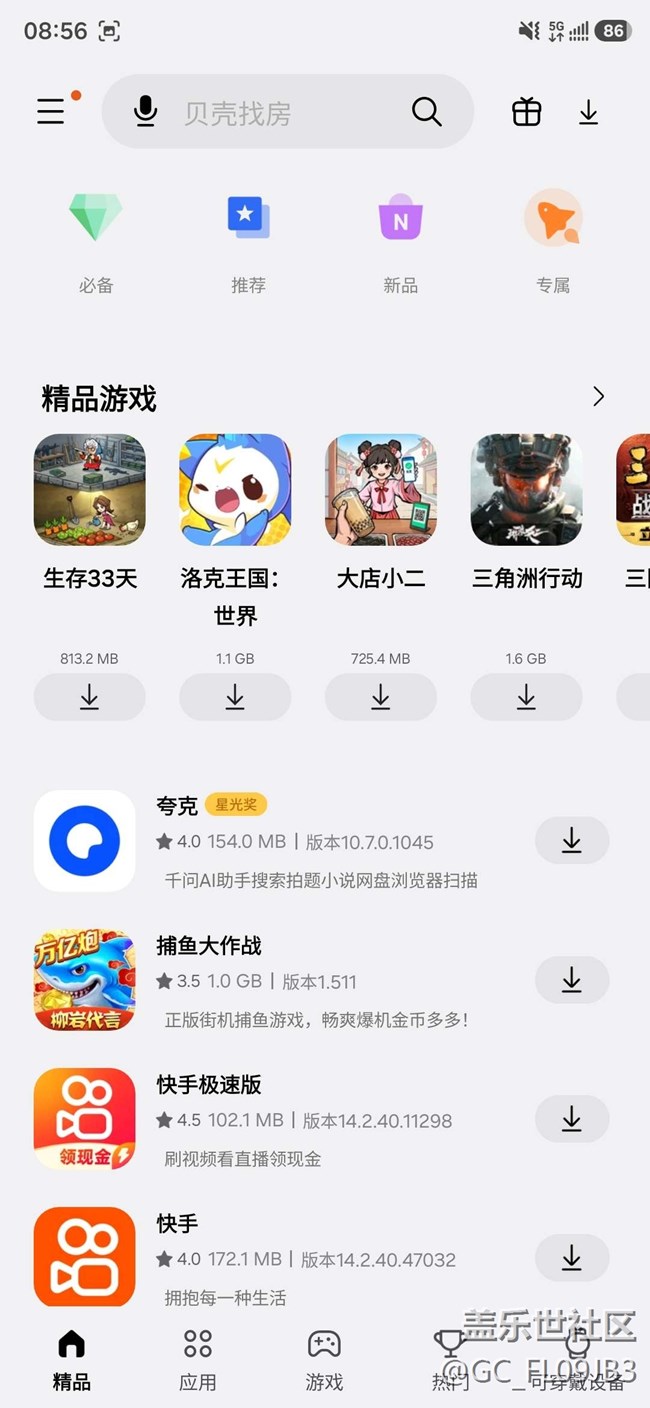Viewport: 650px width, 1408px height.
Task: Tap the voice search microphone
Action: click(x=146, y=111)
